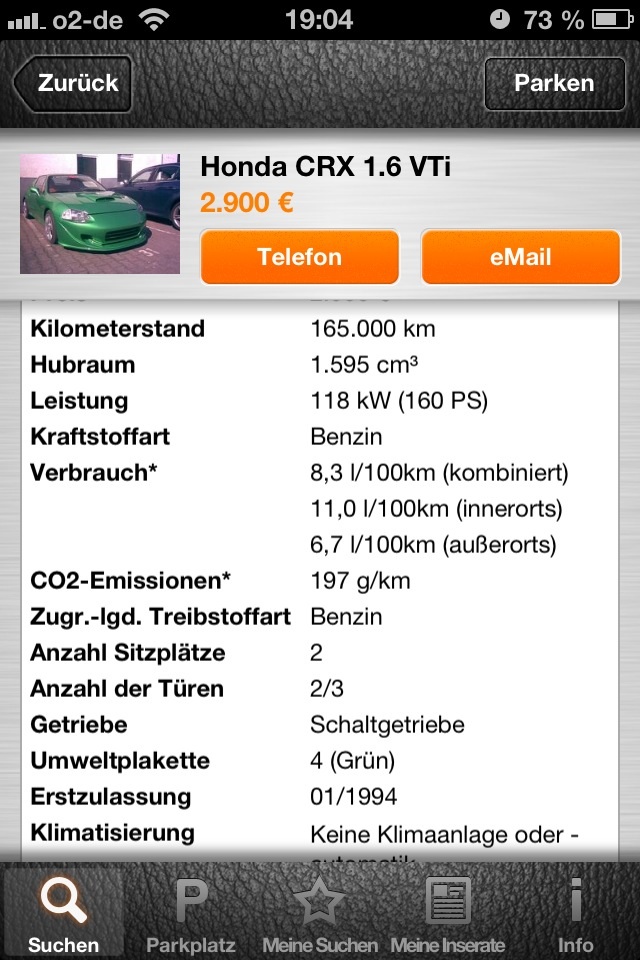Call the seller via Telefon
This screenshot has width=640, height=960.
[299, 257]
